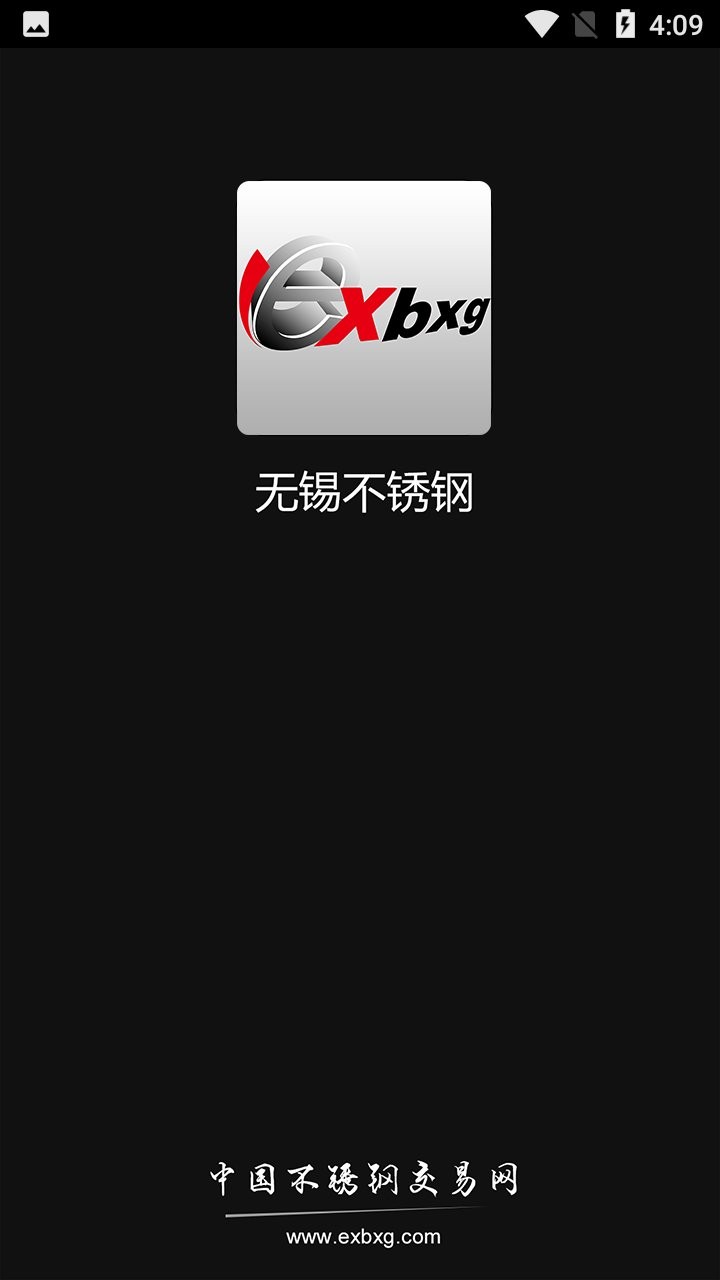720x1280 pixels.
Task: Tap the top edge of the logo card
Action: [x=362, y=183]
